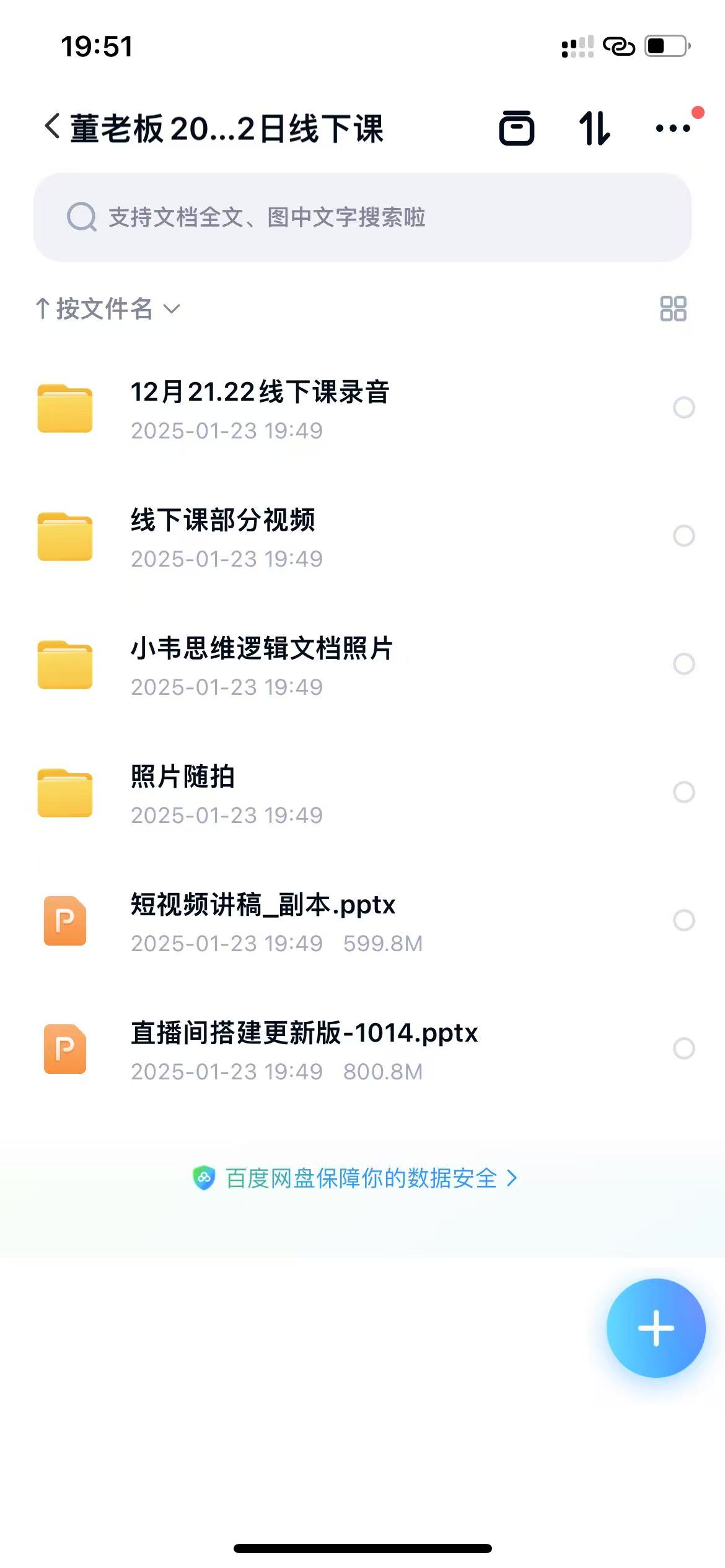Open the transfer list arrows icon

click(594, 128)
